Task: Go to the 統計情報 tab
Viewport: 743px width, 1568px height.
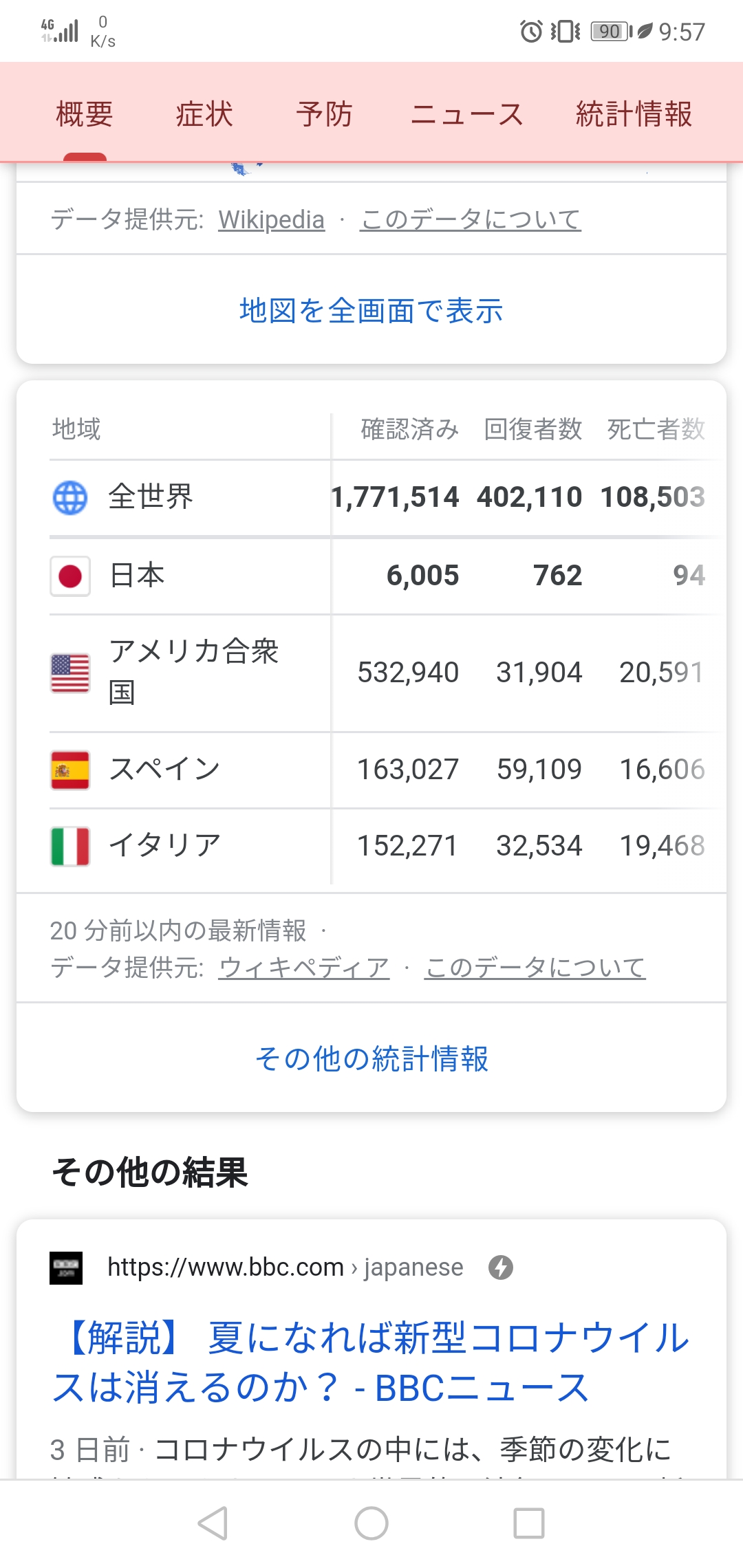Action: 634,114
